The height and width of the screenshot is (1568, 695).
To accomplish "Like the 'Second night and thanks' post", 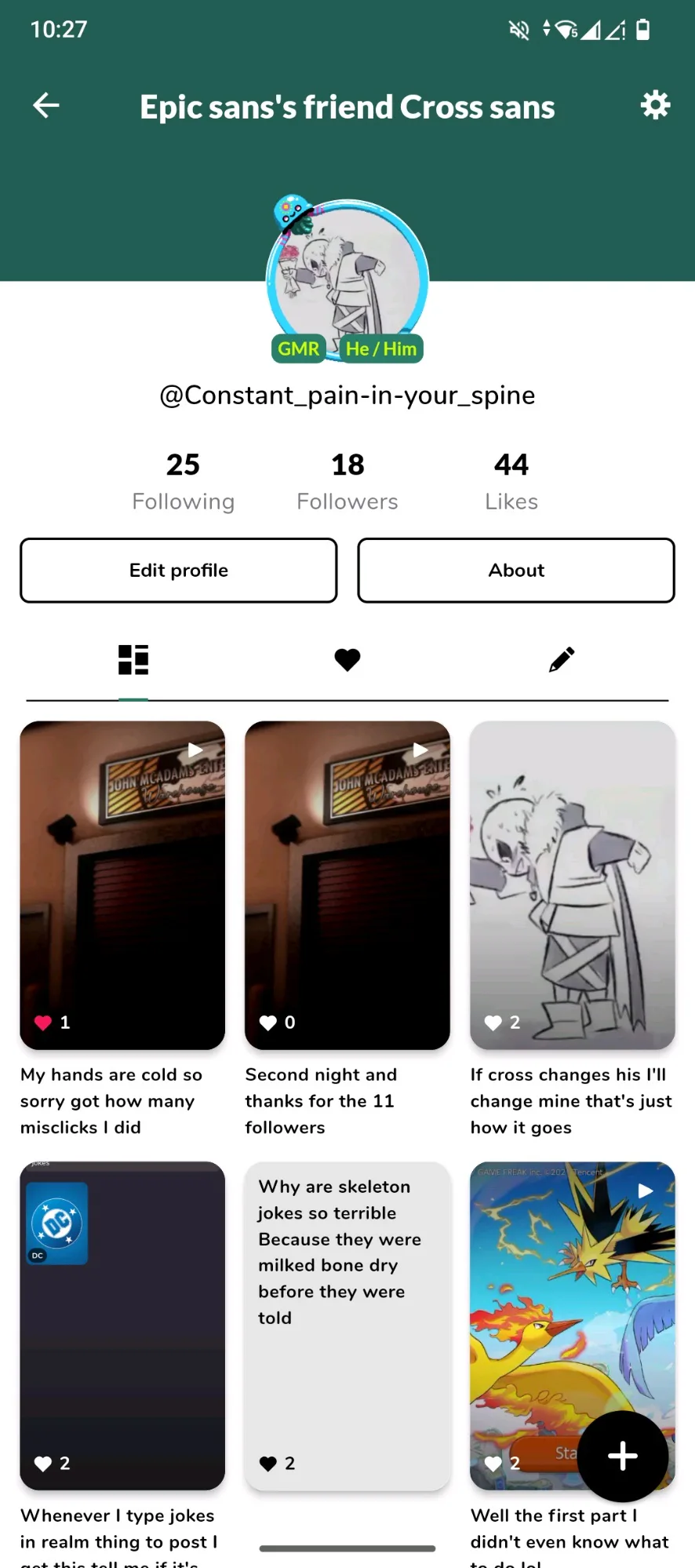I will pyautogui.click(x=268, y=1023).
